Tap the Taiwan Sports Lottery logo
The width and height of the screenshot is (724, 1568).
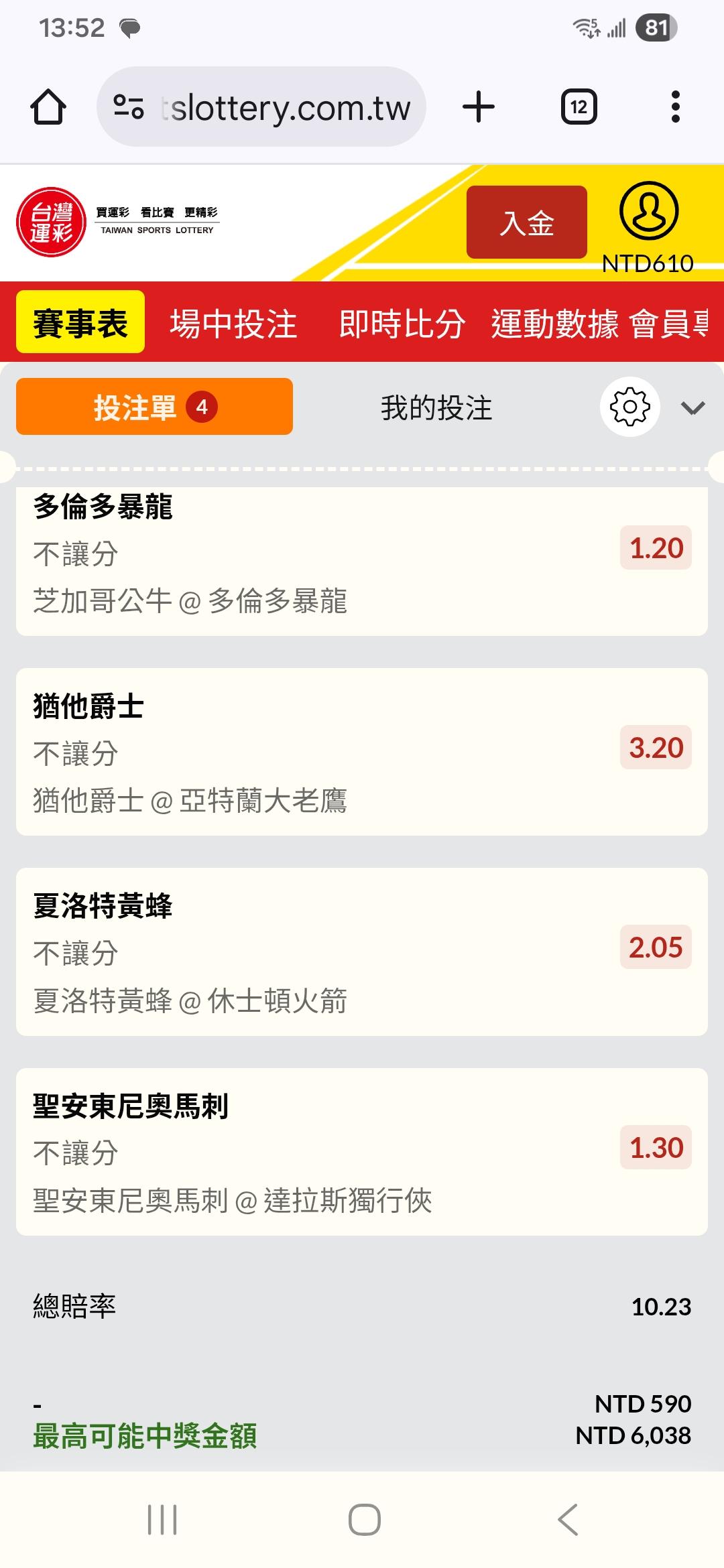point(117,222)
